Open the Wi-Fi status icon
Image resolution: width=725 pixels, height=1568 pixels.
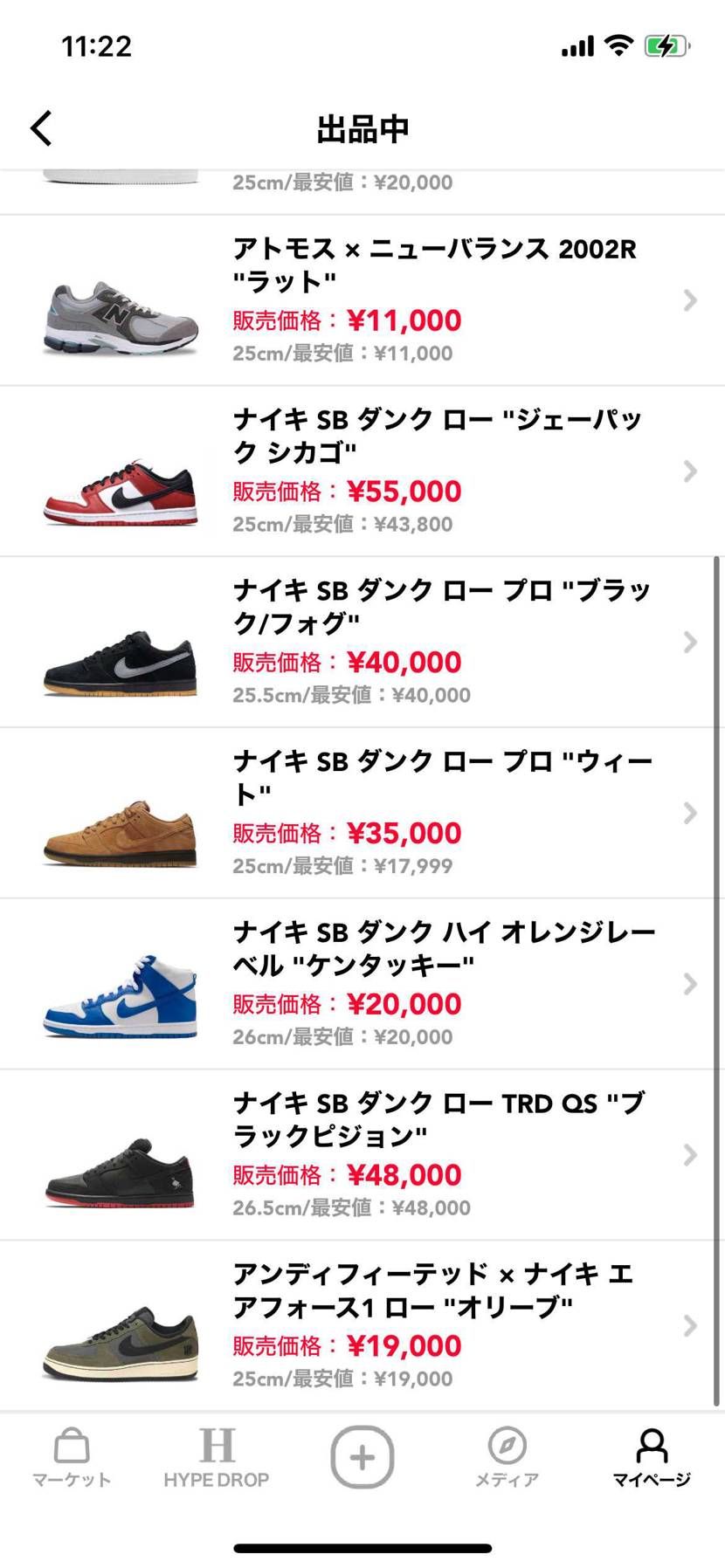620,45
